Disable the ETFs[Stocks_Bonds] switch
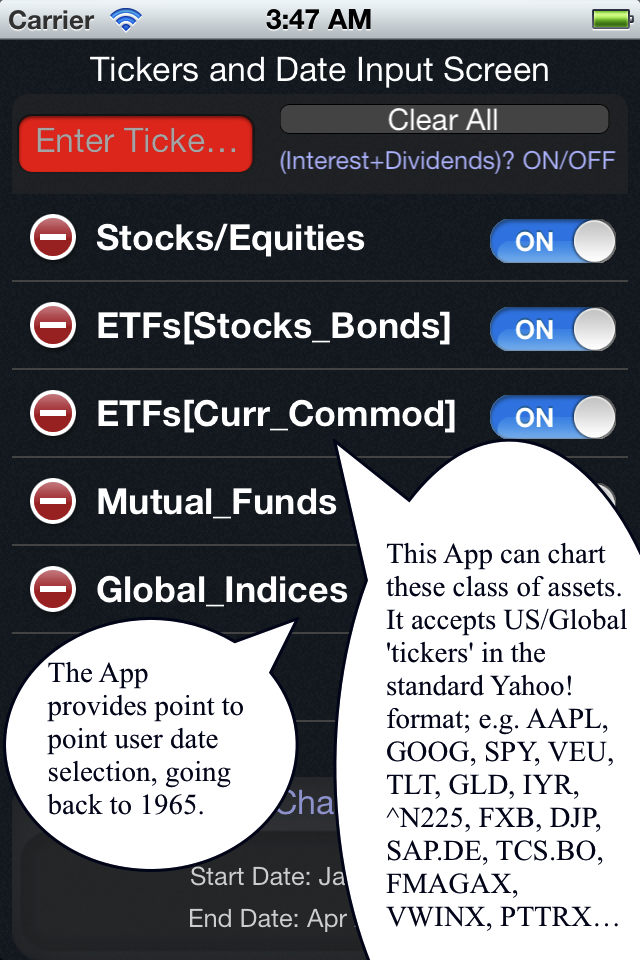Image resolution: width=640 pixels, height=960 pixels. [x=552, y=329]
